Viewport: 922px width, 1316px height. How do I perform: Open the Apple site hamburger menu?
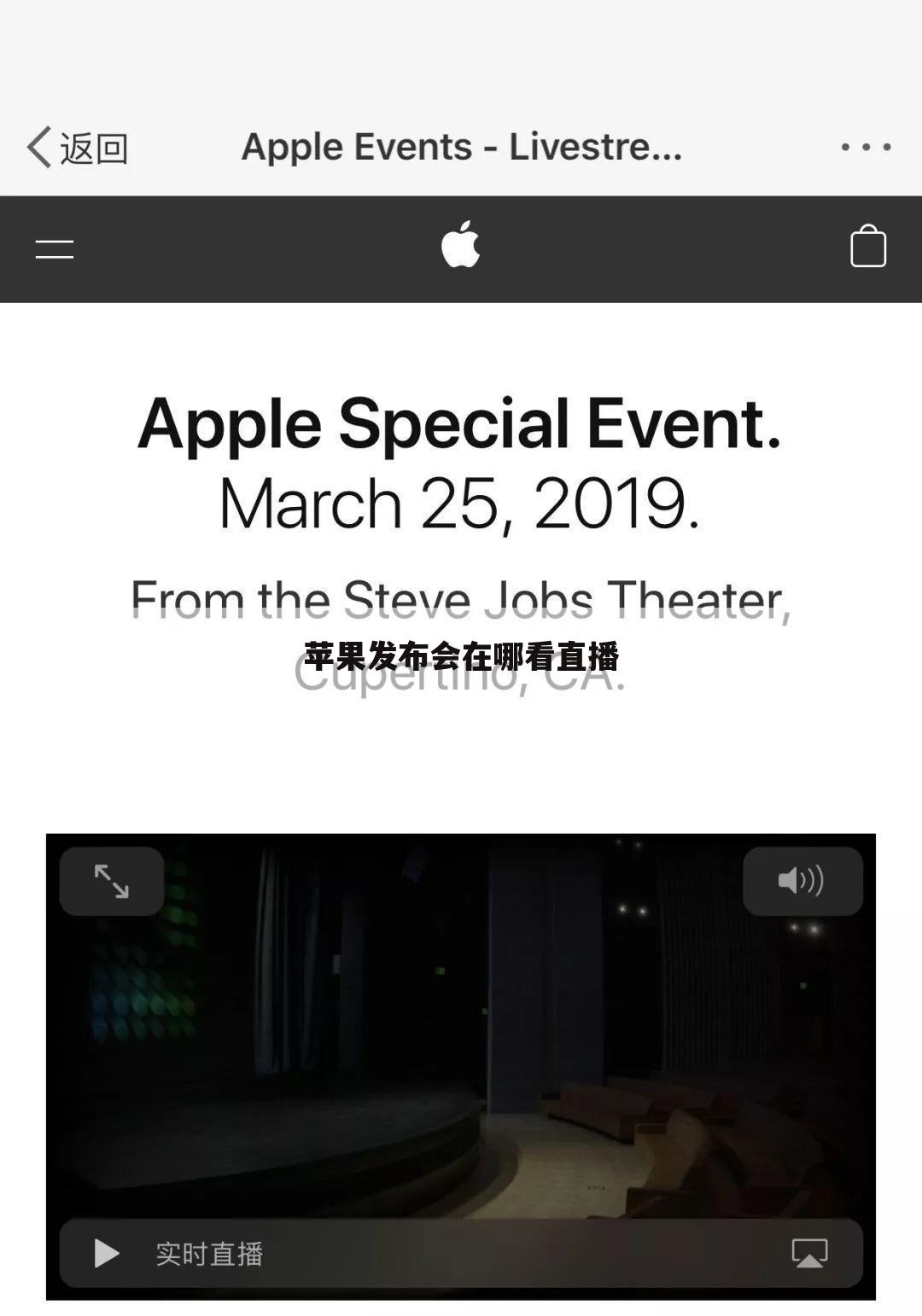(x=55, y=249)
